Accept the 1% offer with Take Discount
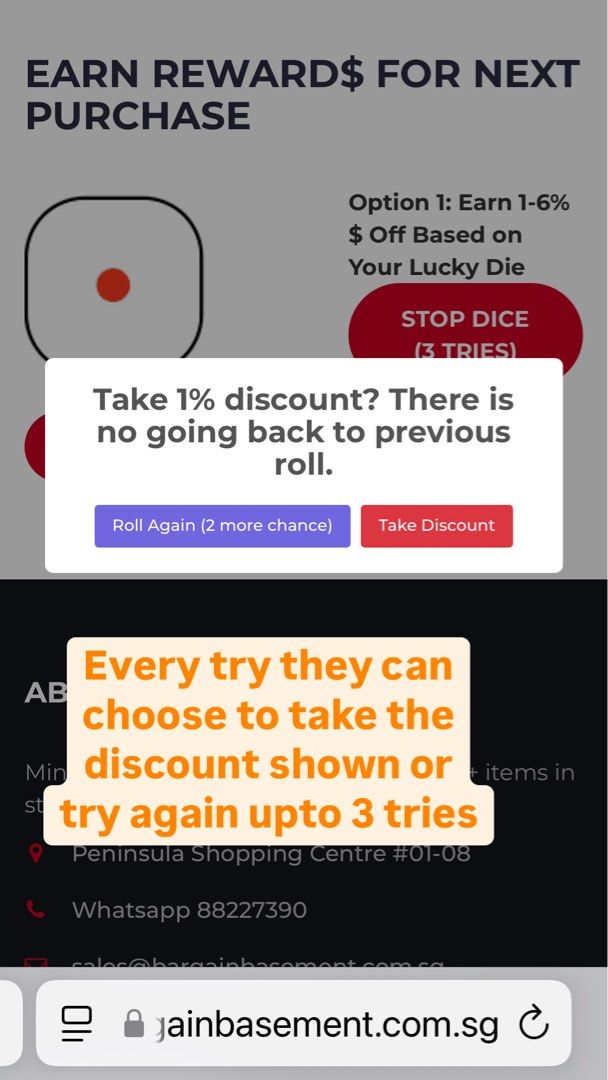The width and height of the screenshot is (608, 1080). pyautogui.click(x=436, y=526)
